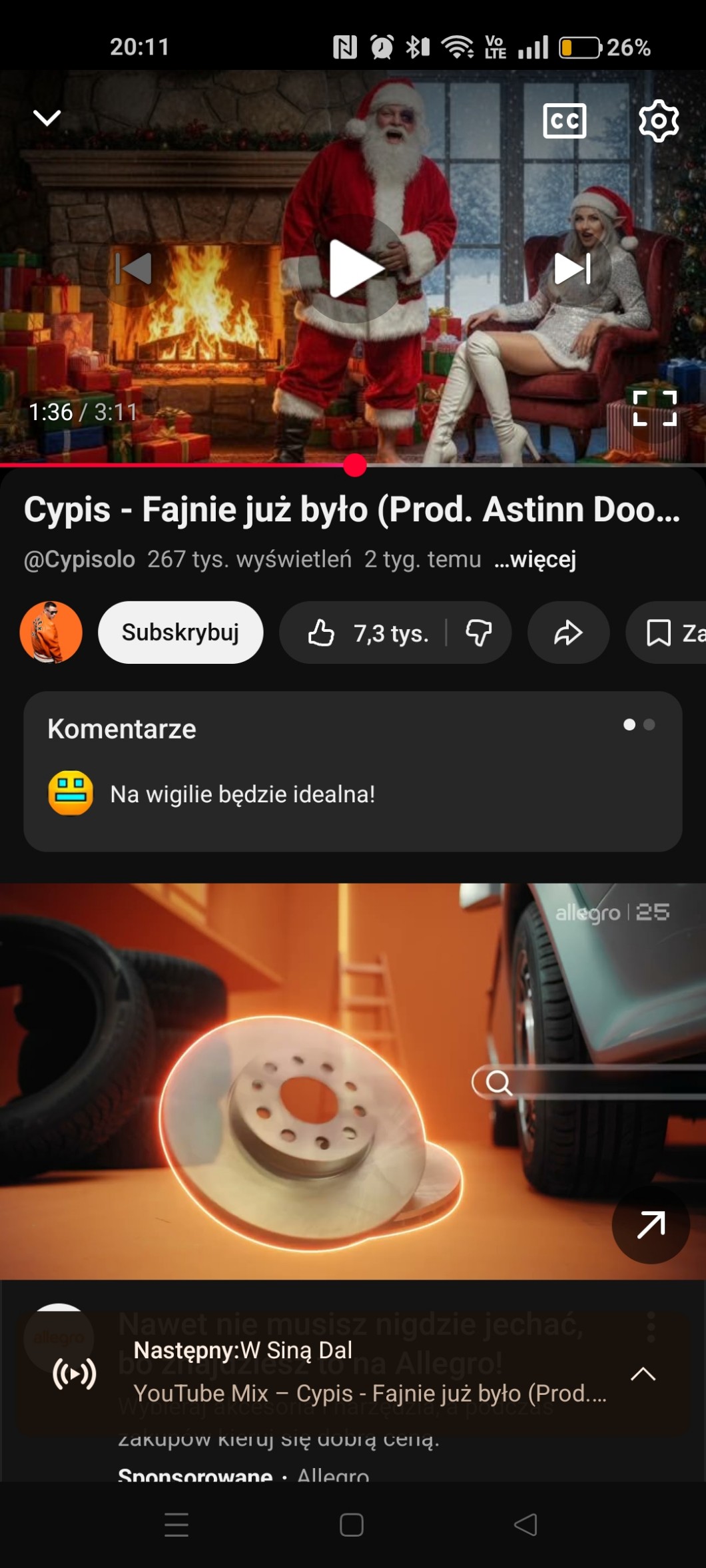This screenshot has width=706, height=1568.
Task: Tap the video progress bar scrubber
Action: (355, 465)
